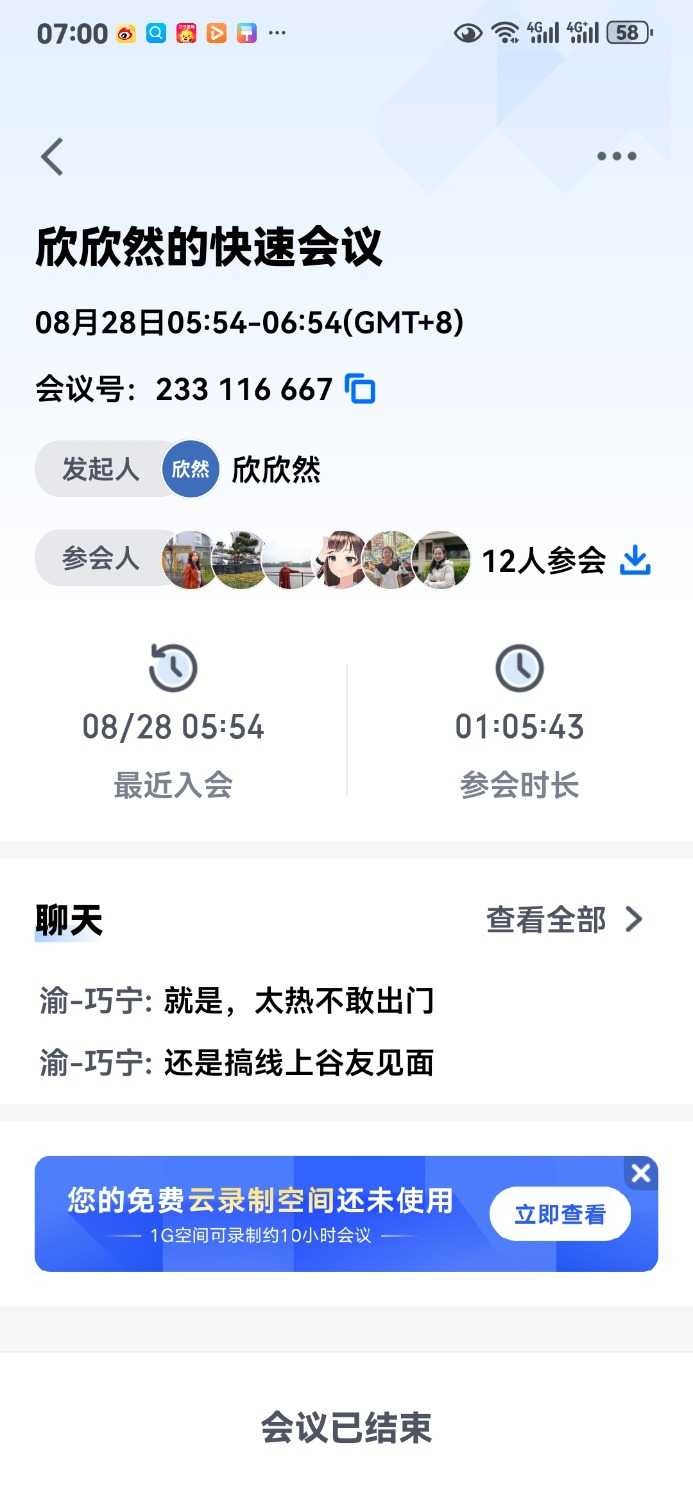Viewport: 693px width, 1500px height.
Task: Go back using the top-left arrow
Action: pyautogui.click(x=52, y=157)
